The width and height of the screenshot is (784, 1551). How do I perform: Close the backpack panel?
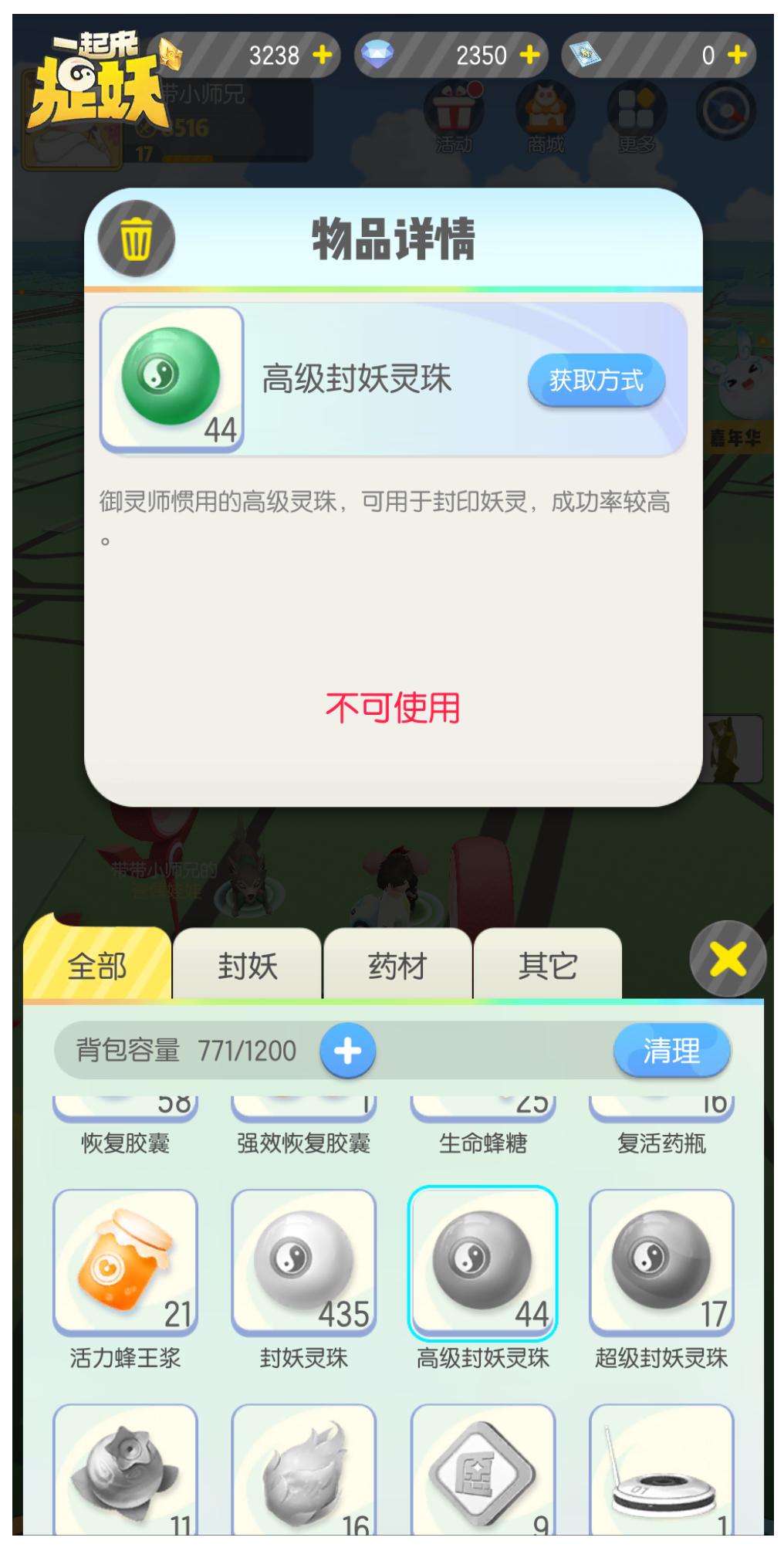click(x=727, y=958)
